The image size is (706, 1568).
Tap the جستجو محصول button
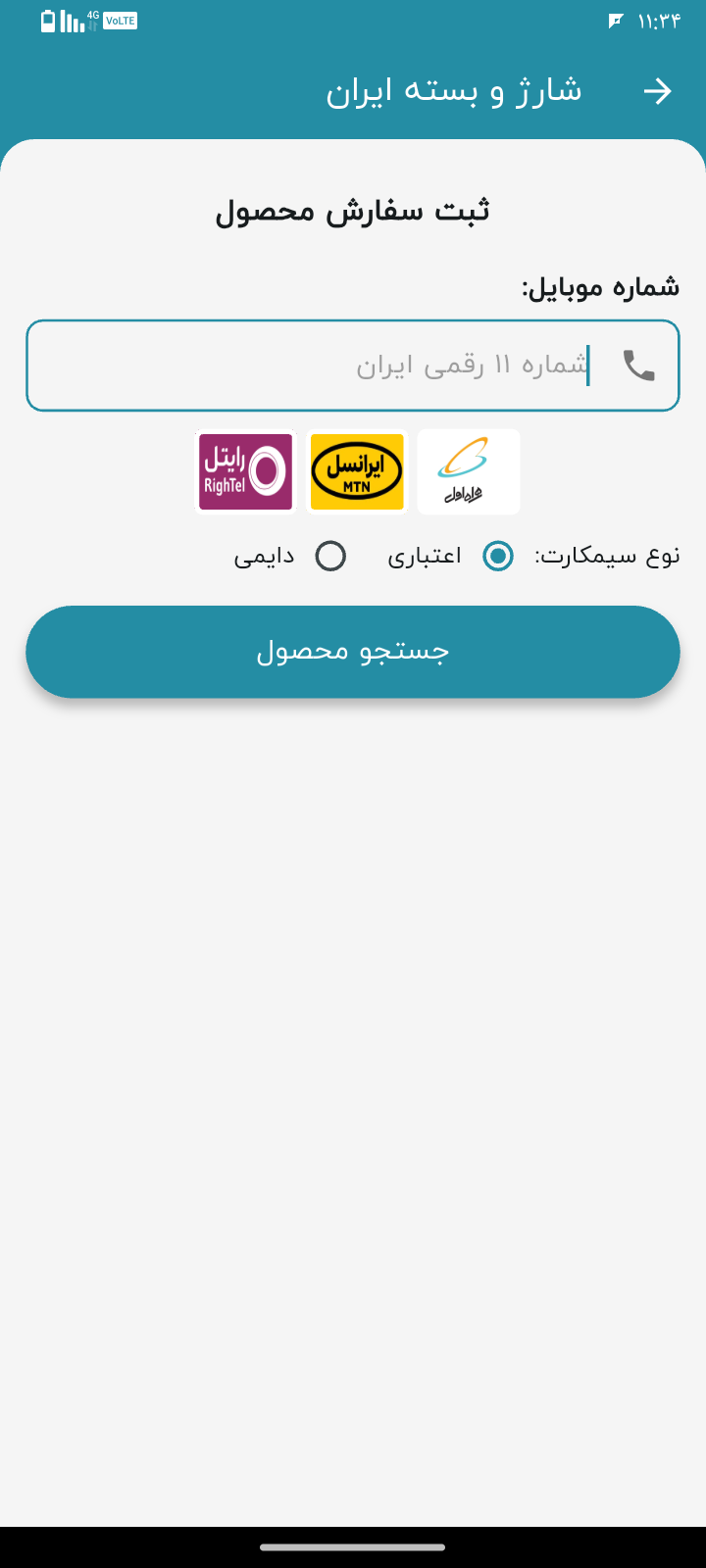click(353, 652)
